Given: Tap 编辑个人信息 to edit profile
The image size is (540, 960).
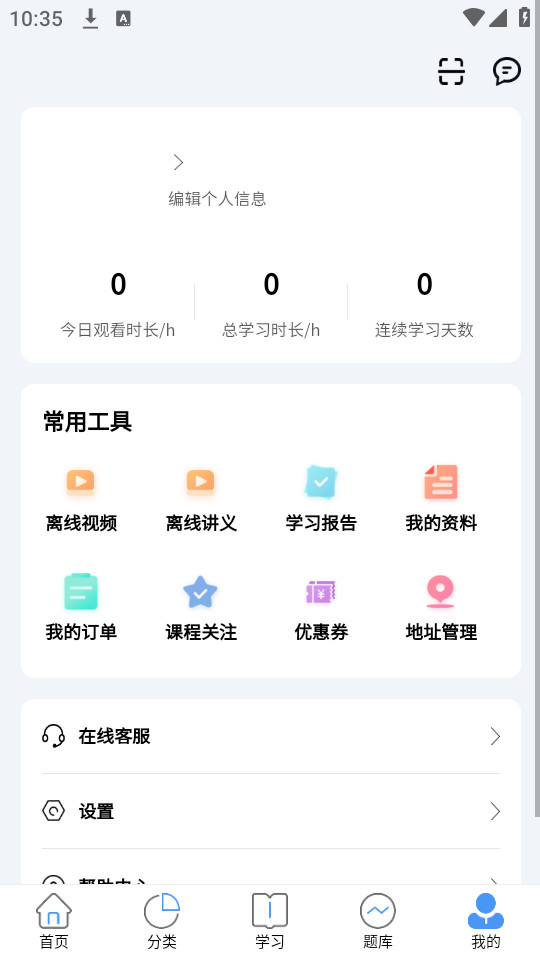Looking at the screenshot, I should (217, 198).
